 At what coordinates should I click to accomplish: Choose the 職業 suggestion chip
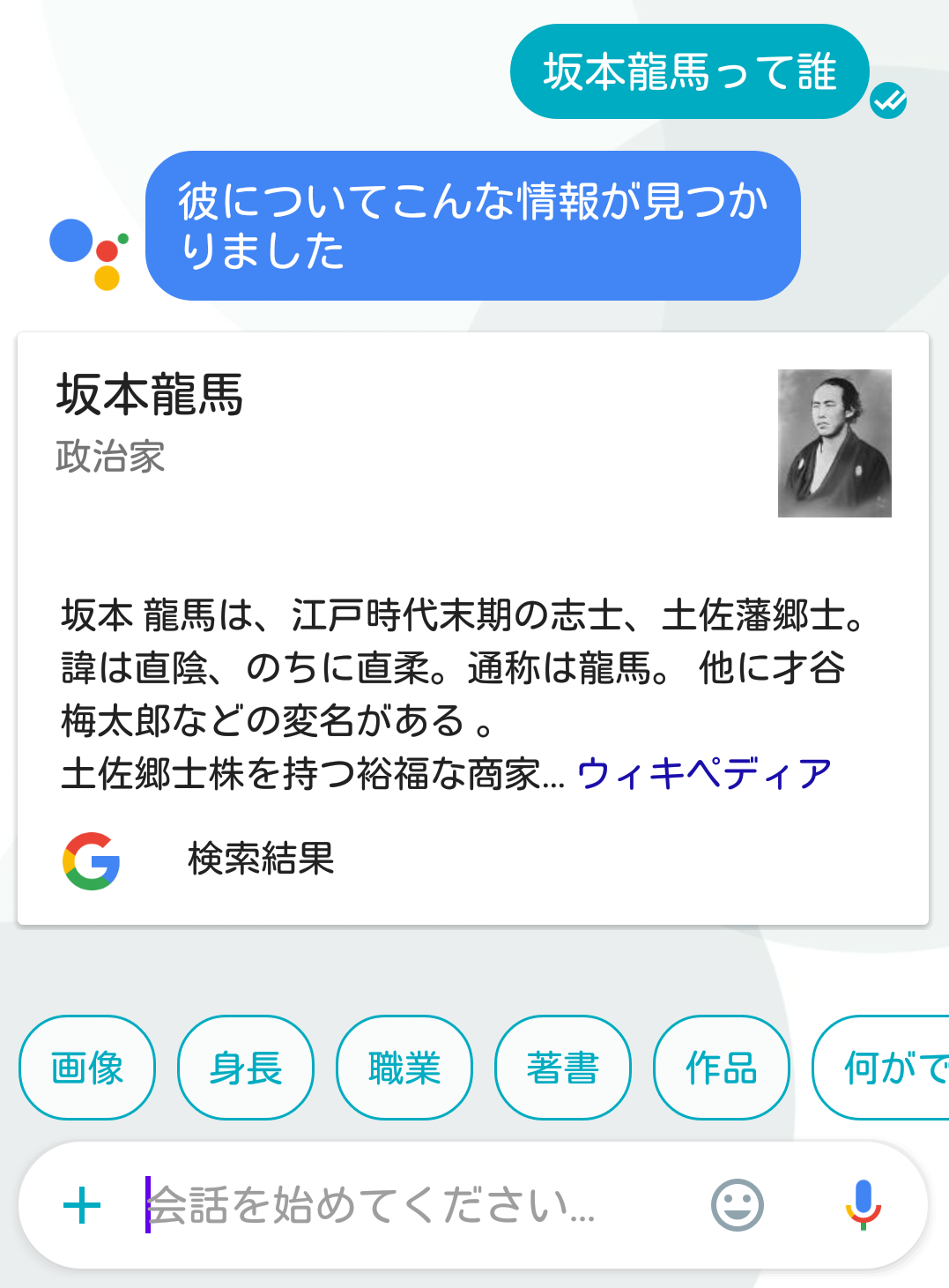point(404,1068)
